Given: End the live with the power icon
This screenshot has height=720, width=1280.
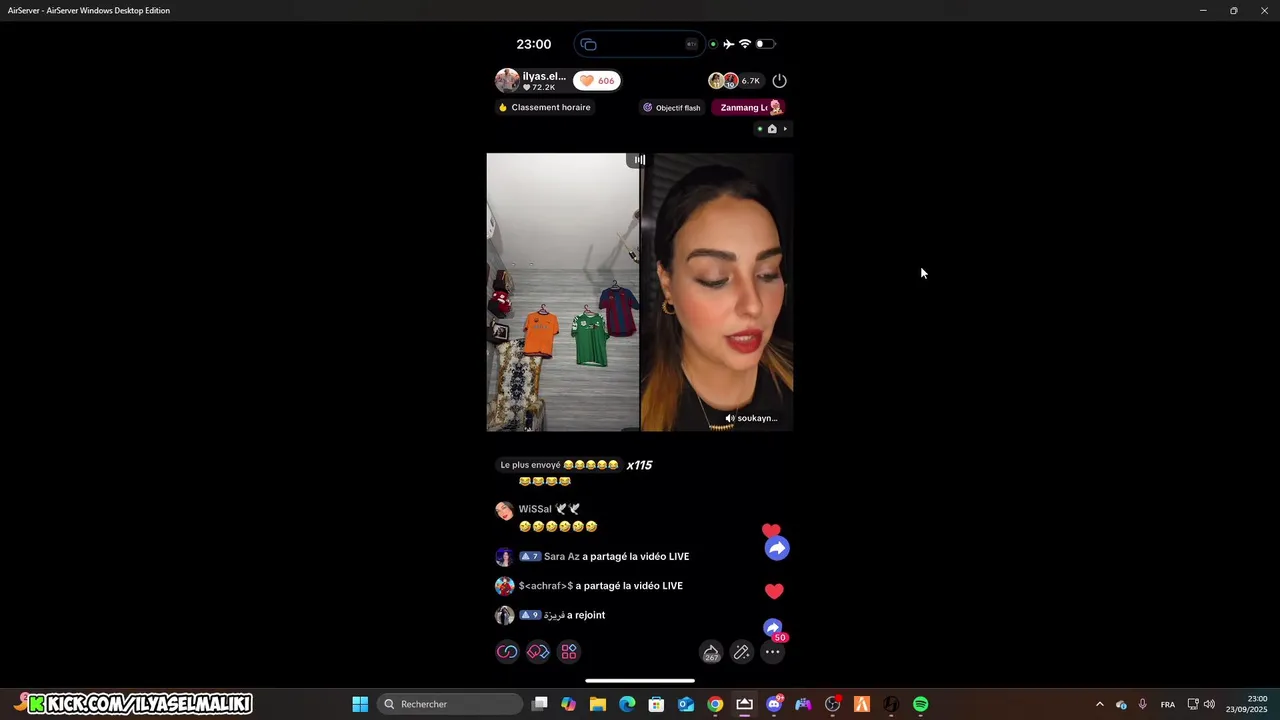Looking at the screenshot, I should (780, 81).
